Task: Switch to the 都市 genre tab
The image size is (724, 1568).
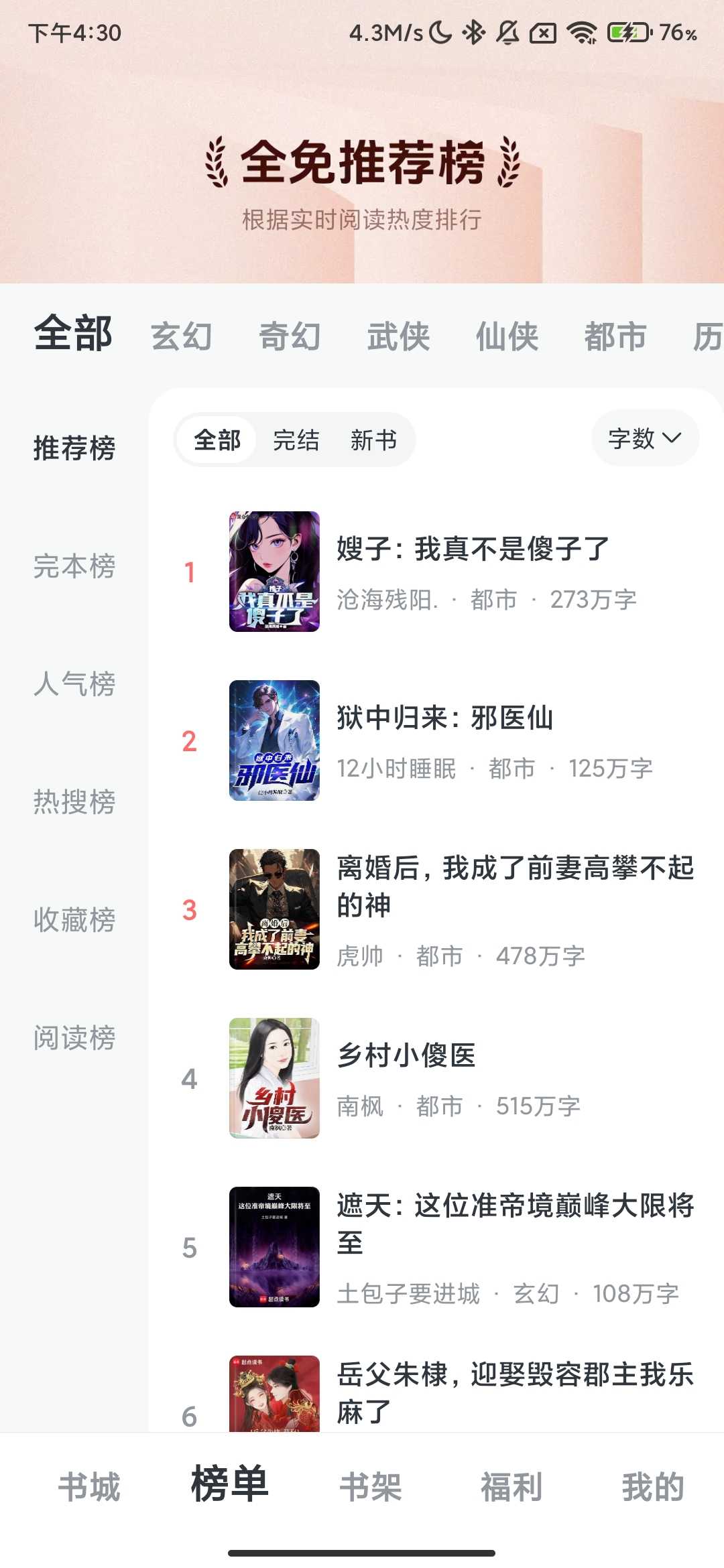Action: 615,336
